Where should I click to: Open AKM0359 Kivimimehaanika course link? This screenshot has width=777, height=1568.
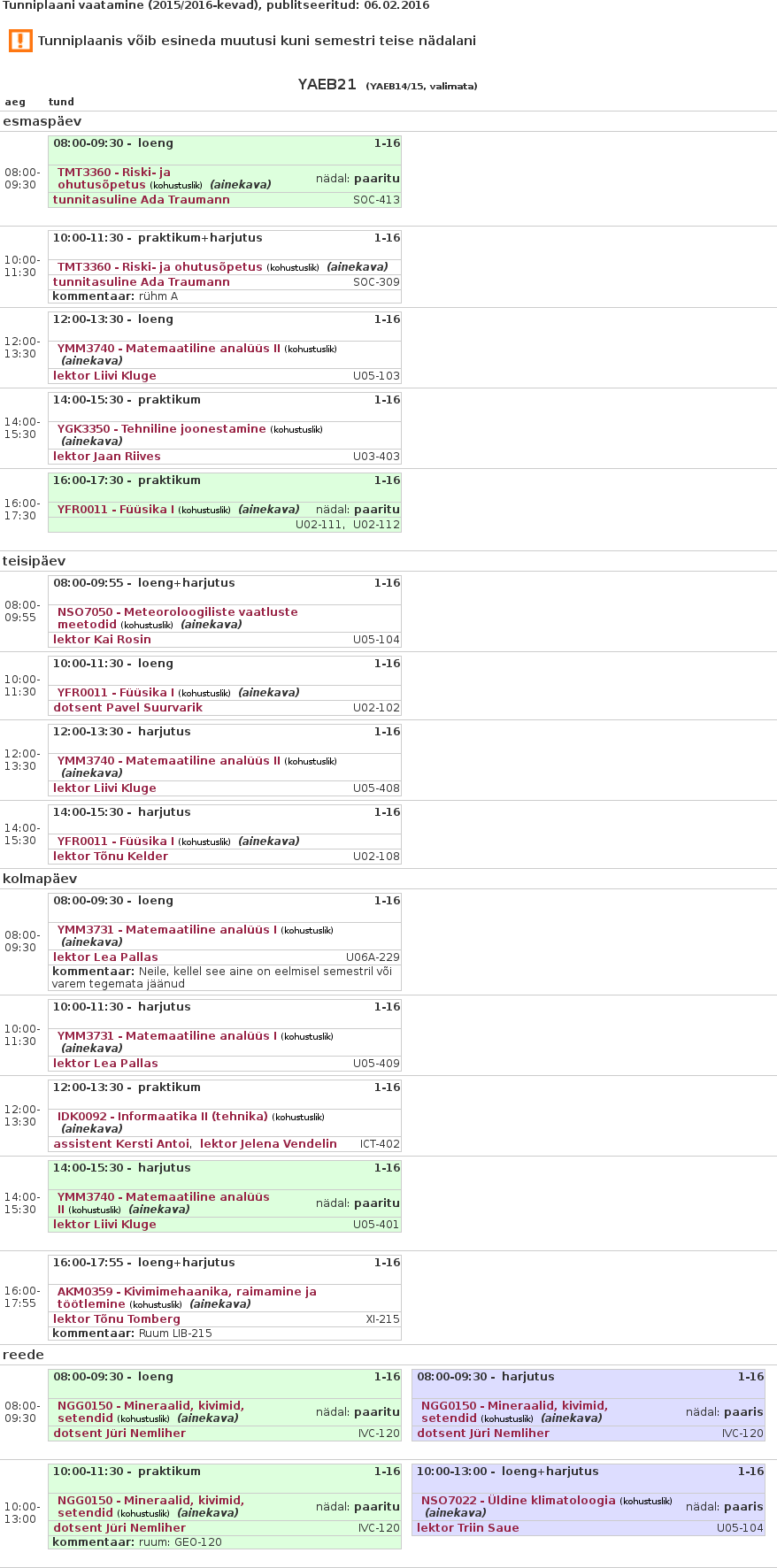[x=186, y=1292]
